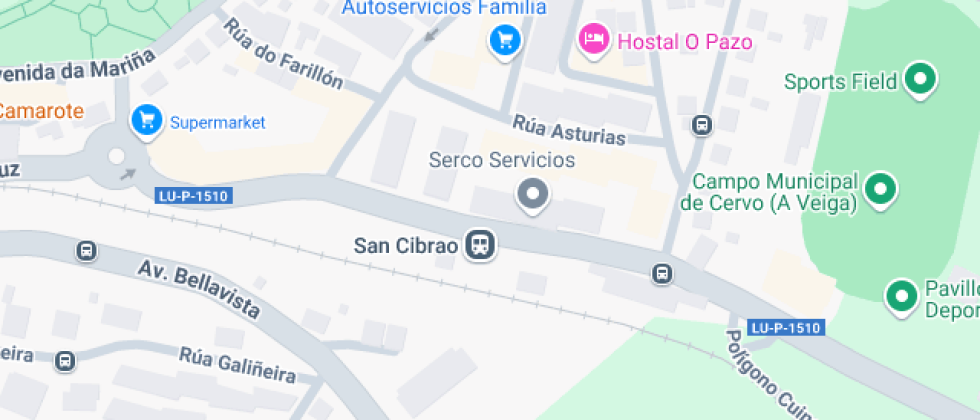Tap the bus stop on Av. Bellavista

click(87, 251)
